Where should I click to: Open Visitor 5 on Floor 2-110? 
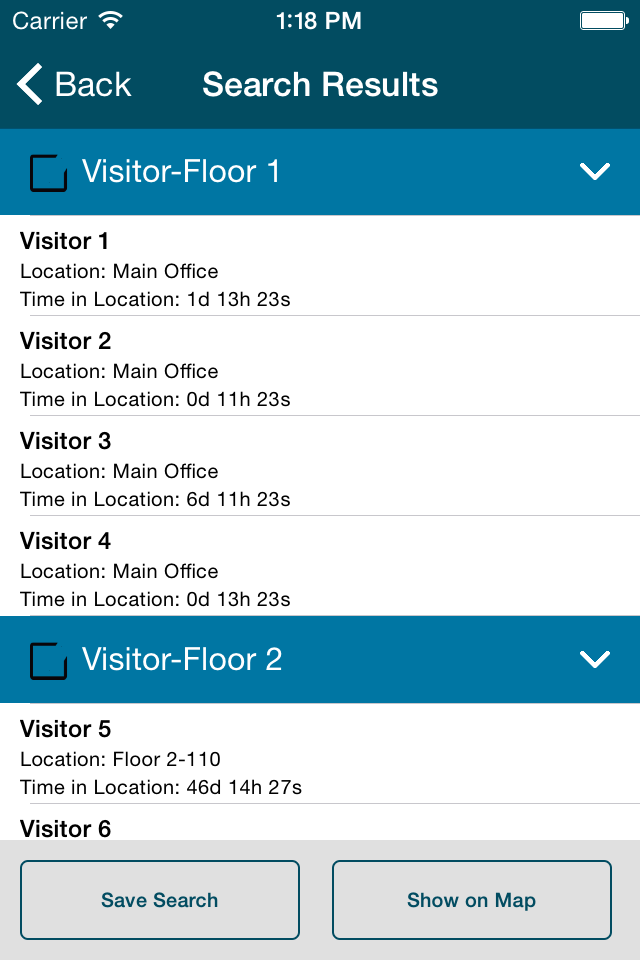pyautogui.click(x=320, y=754)
